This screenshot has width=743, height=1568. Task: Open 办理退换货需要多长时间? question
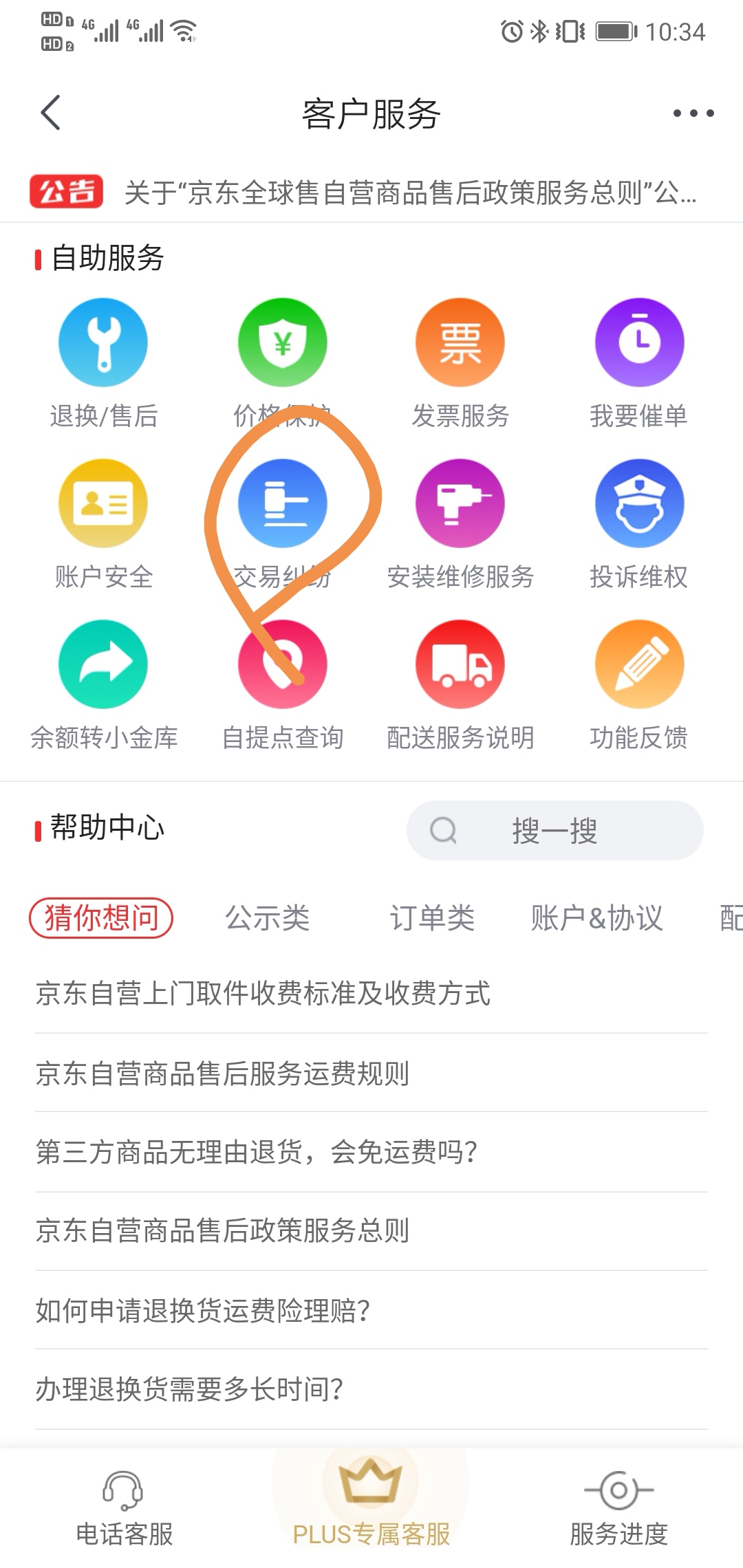190,1389
